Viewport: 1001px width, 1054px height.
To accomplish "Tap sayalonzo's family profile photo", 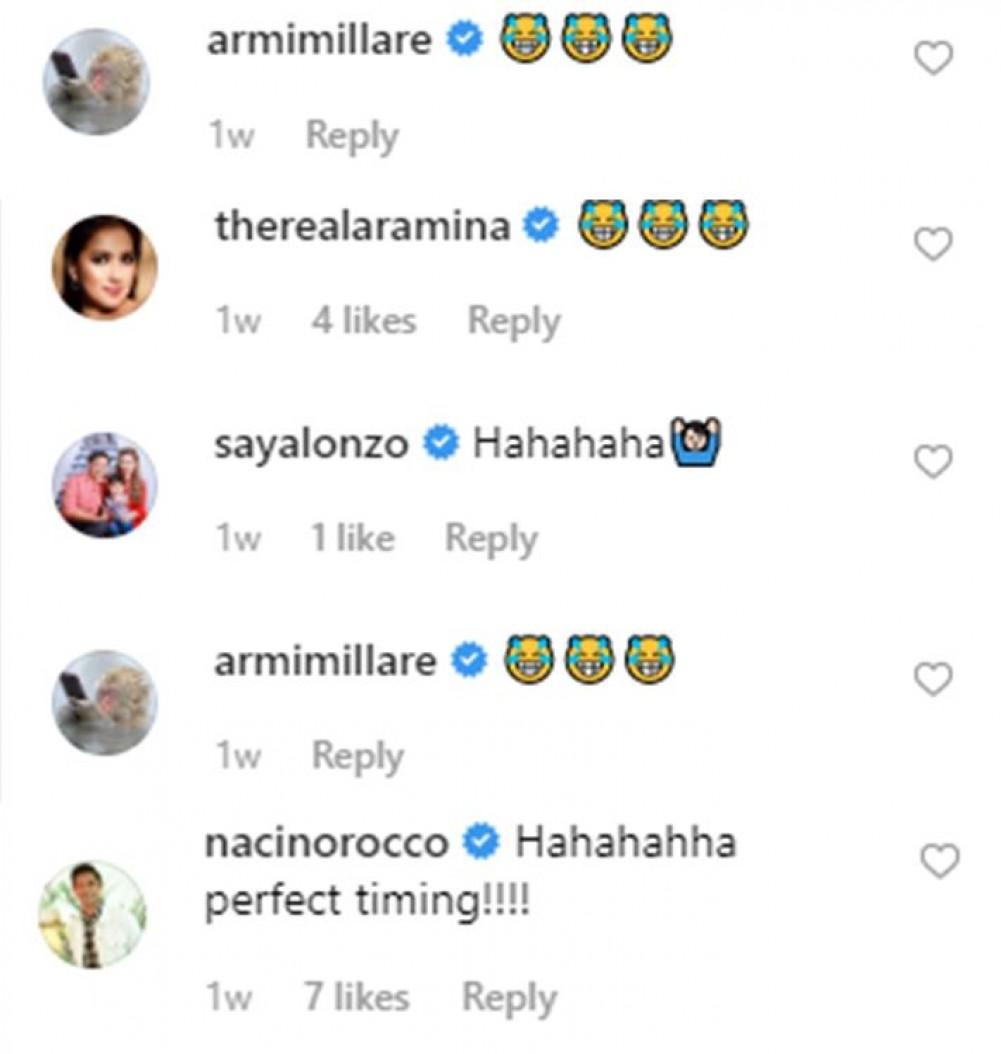I will pyautogui.click(x=104, y=485).
